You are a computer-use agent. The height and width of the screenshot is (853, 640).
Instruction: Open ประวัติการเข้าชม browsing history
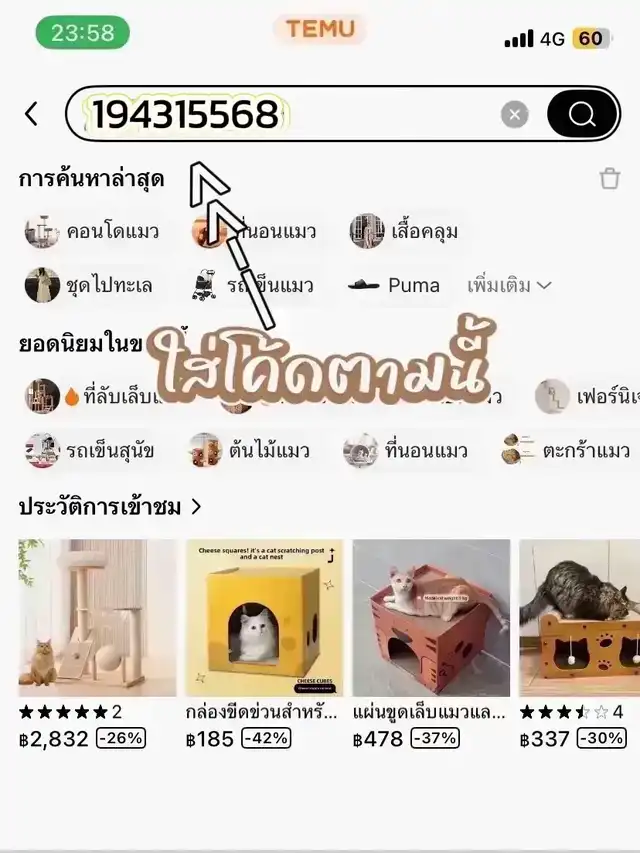(x=110, y=506)
